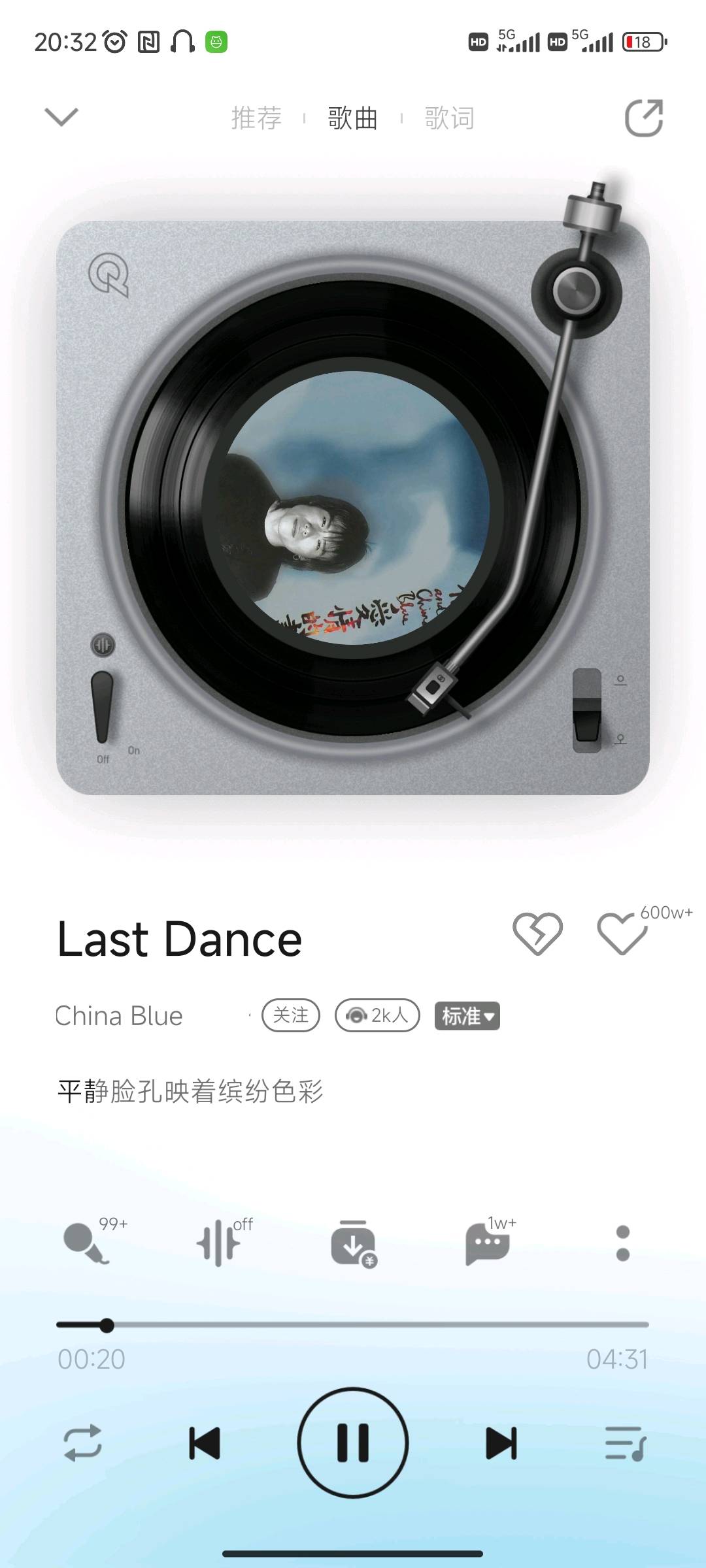Open the 2k人 listening together chip
Viewport: 706px width, 1568px height.
point(377,1016)
